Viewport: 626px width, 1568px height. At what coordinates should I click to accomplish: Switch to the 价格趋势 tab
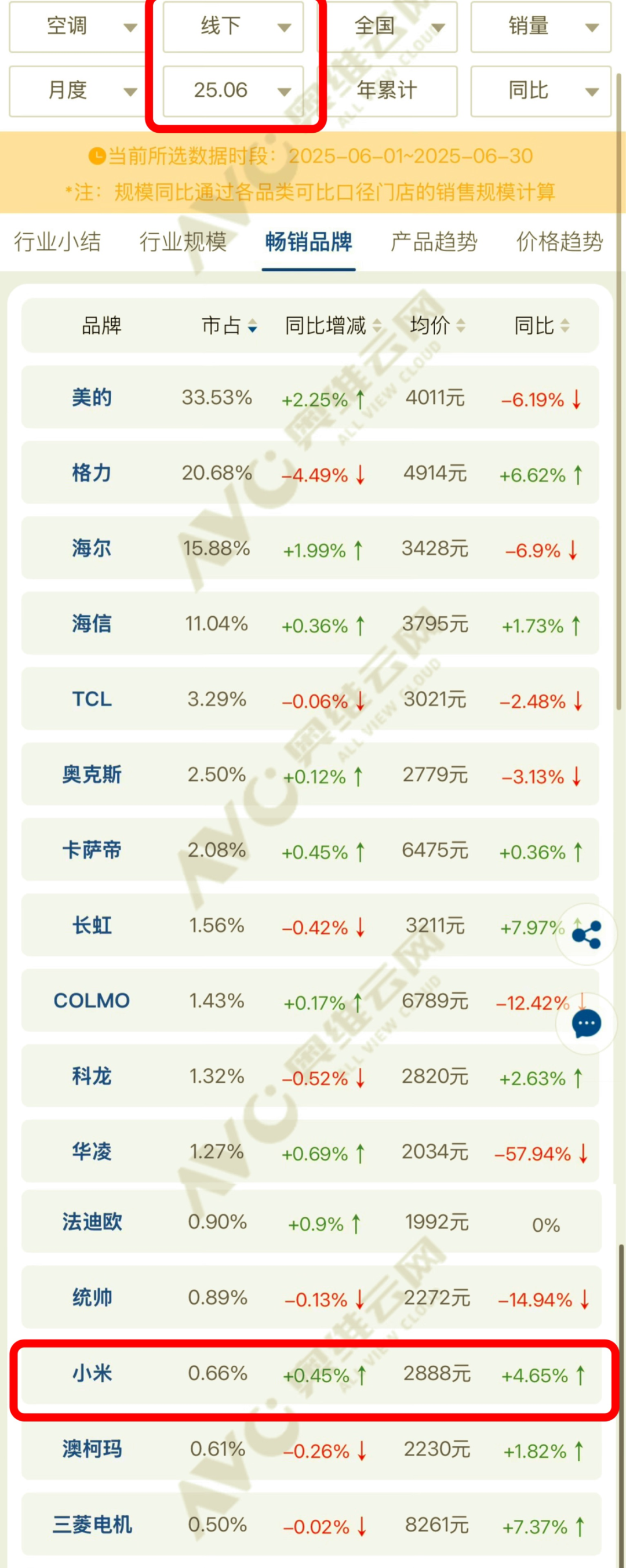click(x=559, y=242)
